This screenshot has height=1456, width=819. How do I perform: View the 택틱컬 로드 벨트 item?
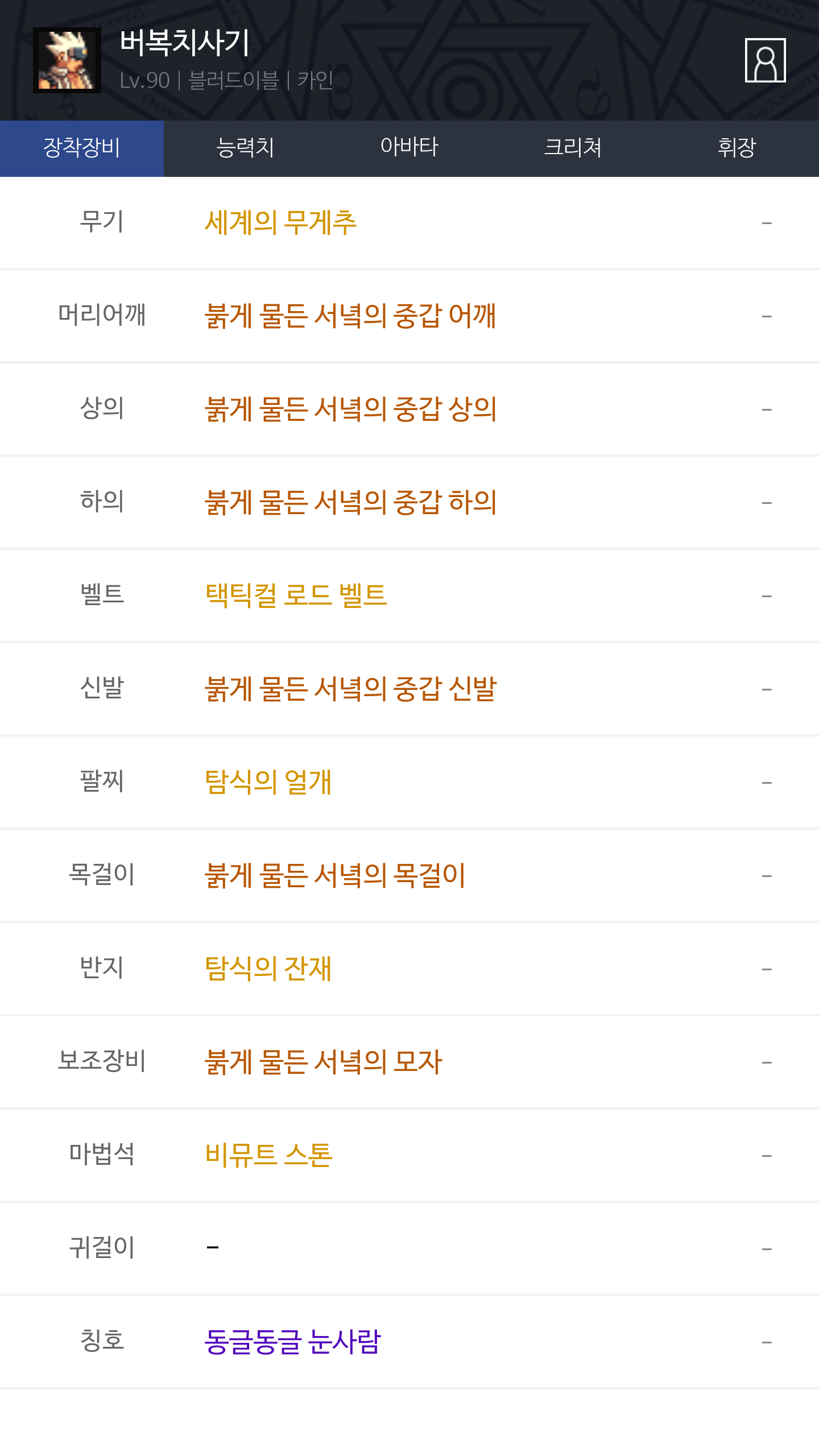[x=296, y=595]
